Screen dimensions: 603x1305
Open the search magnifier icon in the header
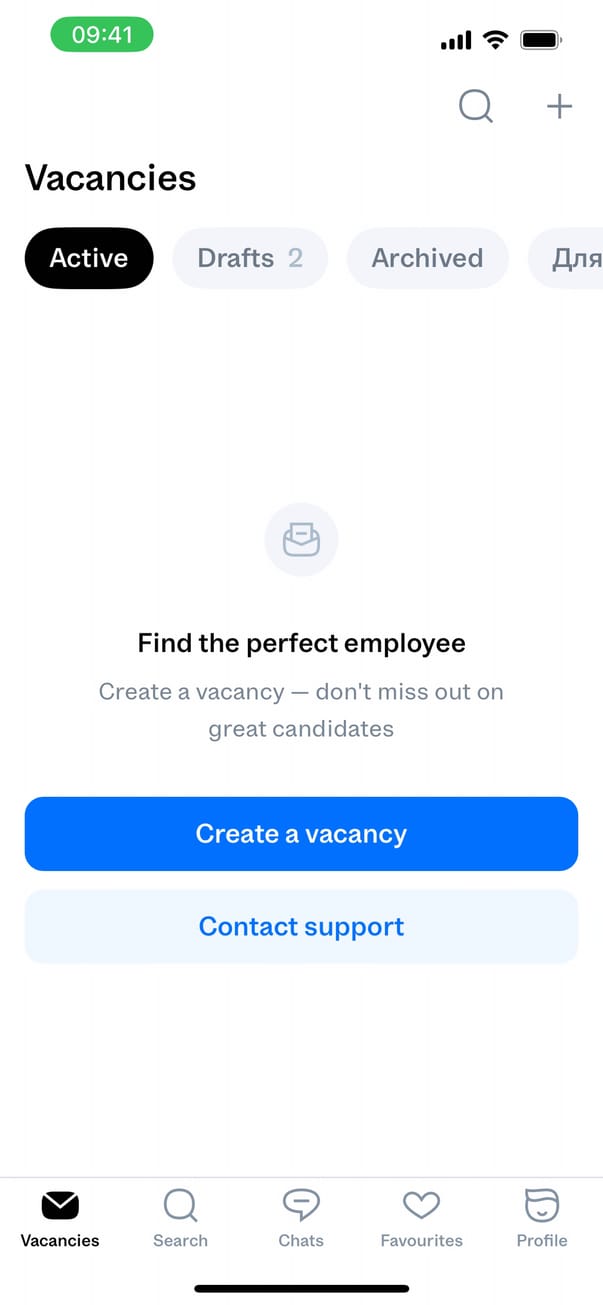tap(476, 106)
